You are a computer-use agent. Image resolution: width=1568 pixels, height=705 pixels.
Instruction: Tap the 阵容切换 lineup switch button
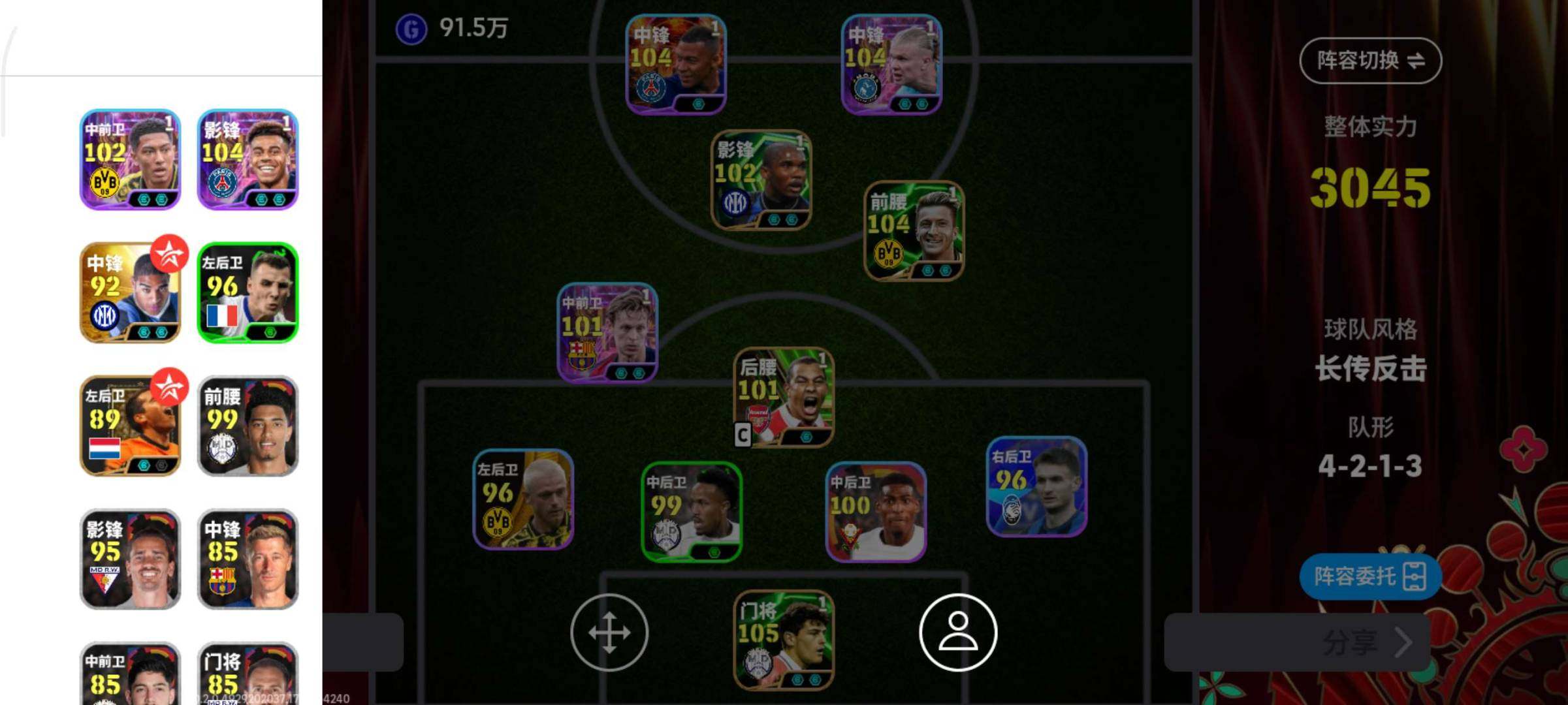(x=1370, y=61)
